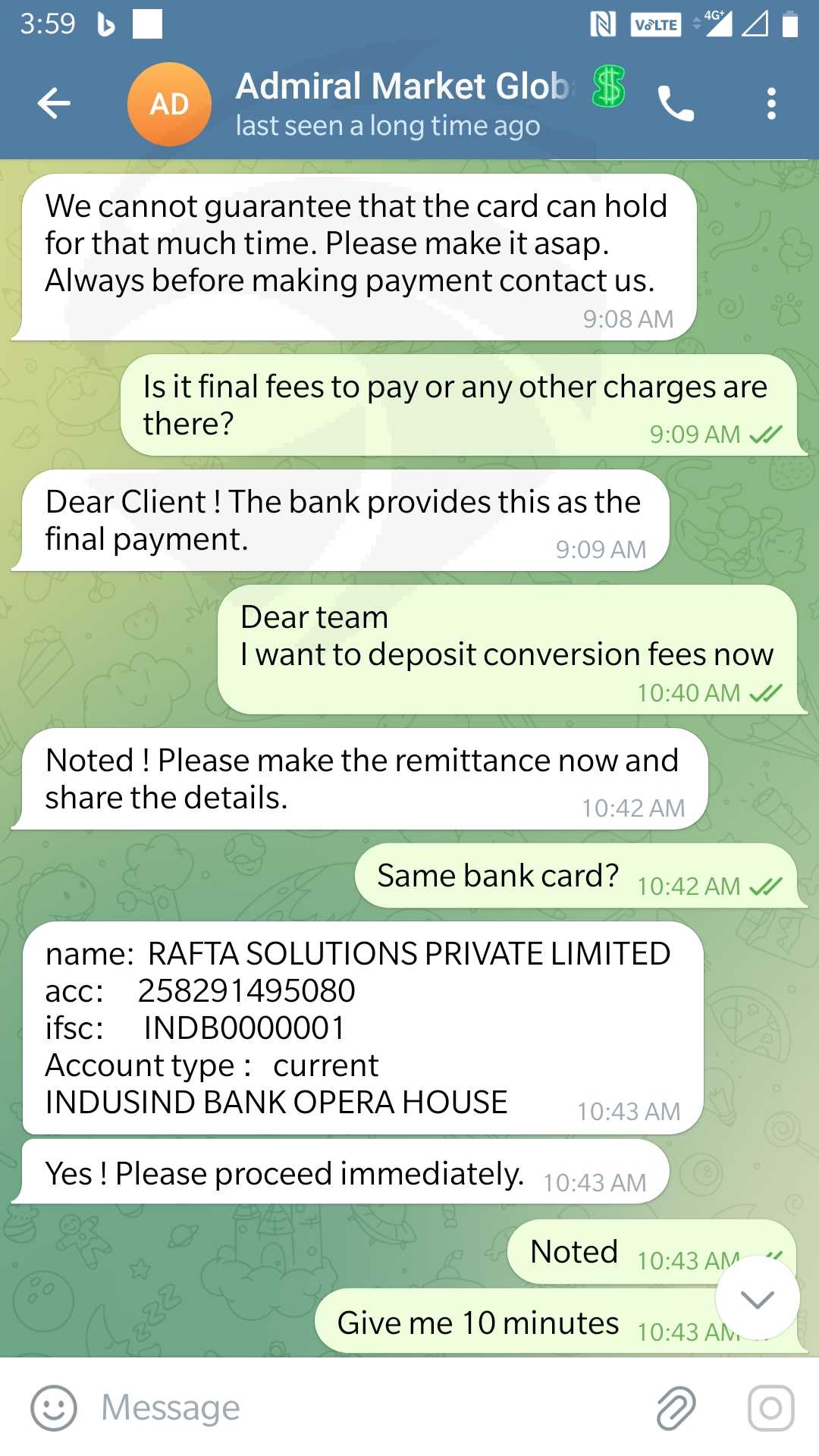Open the emoji picker
Screen dimensions: 819x1456
54,1408
